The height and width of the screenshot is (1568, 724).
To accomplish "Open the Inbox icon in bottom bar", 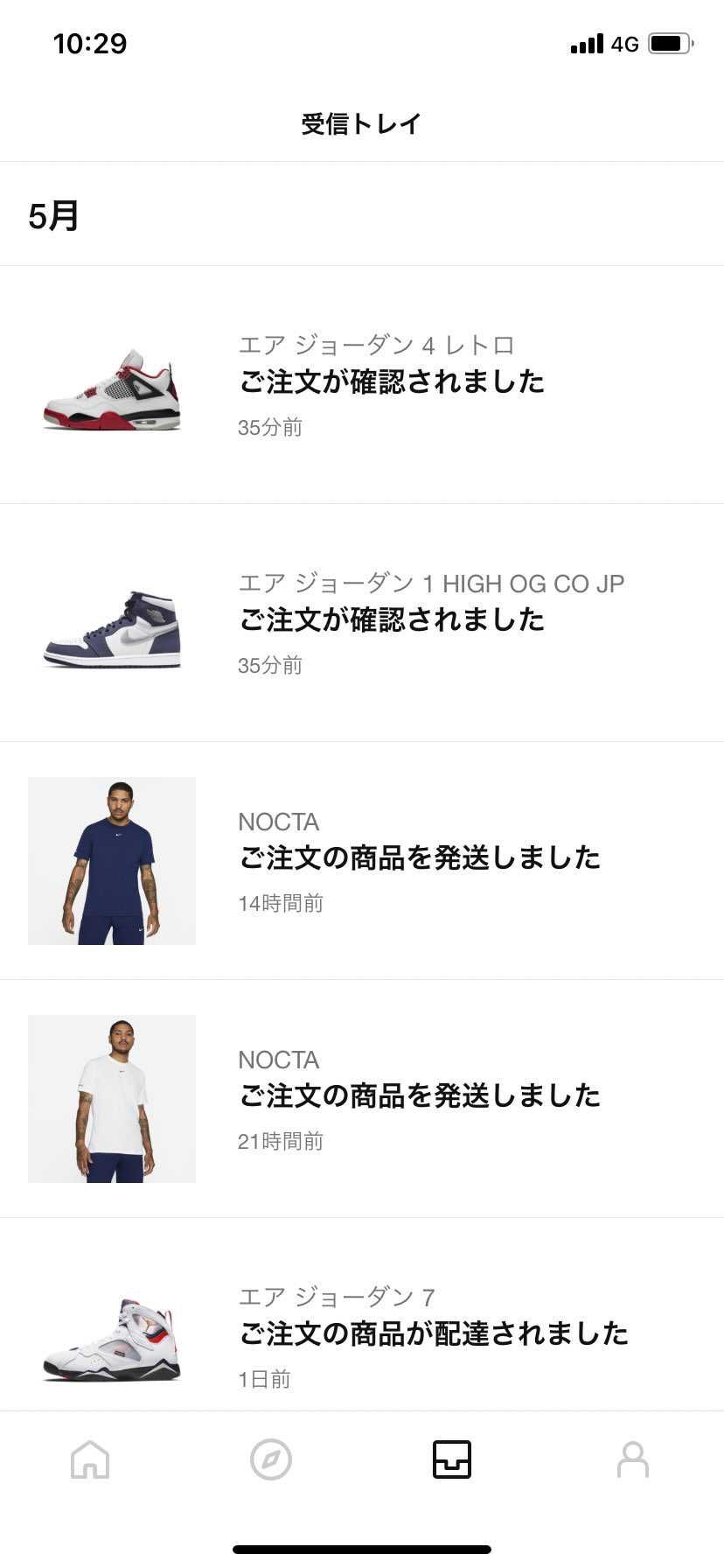I will pyautogui.click(x=452, y=1459).
